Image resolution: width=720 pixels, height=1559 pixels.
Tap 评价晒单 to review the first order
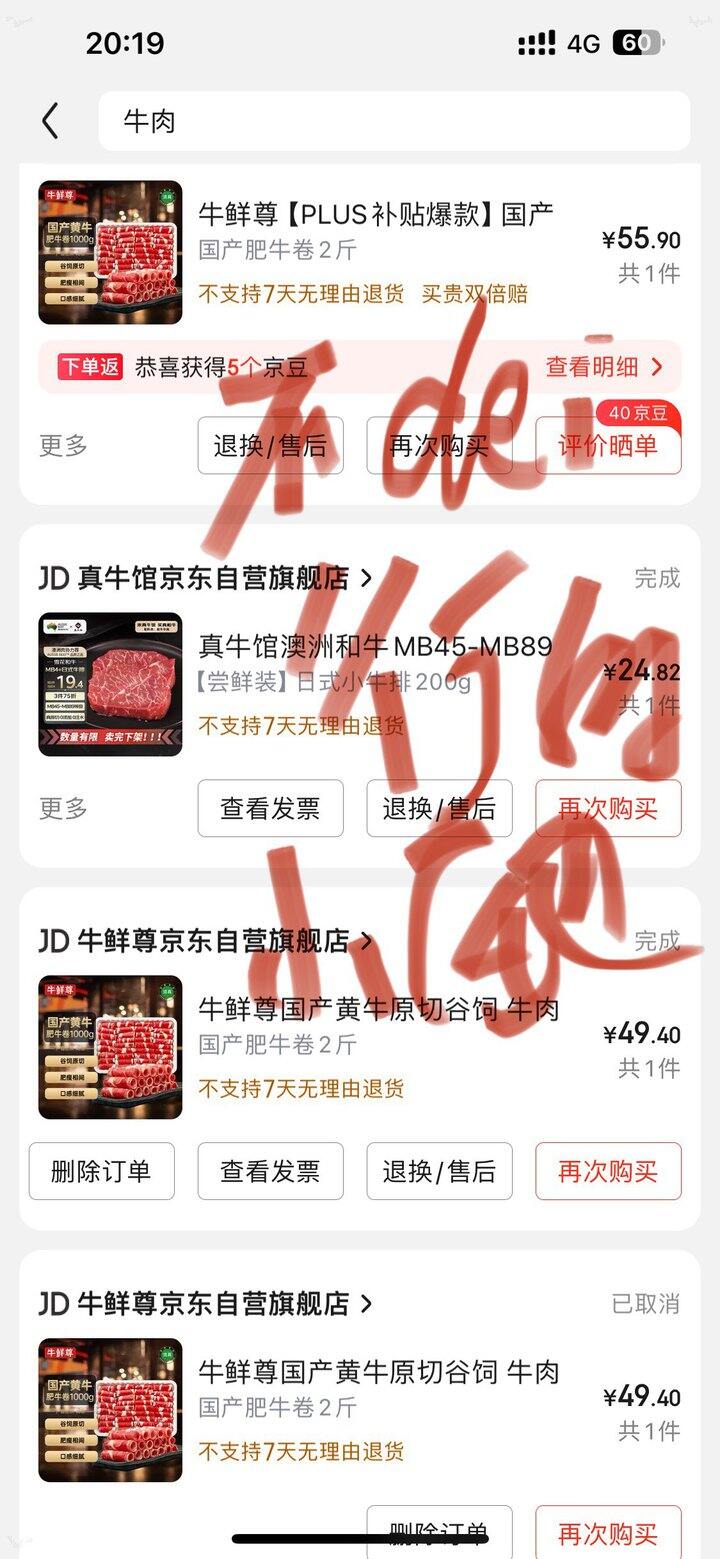click(x=608, y=446)
